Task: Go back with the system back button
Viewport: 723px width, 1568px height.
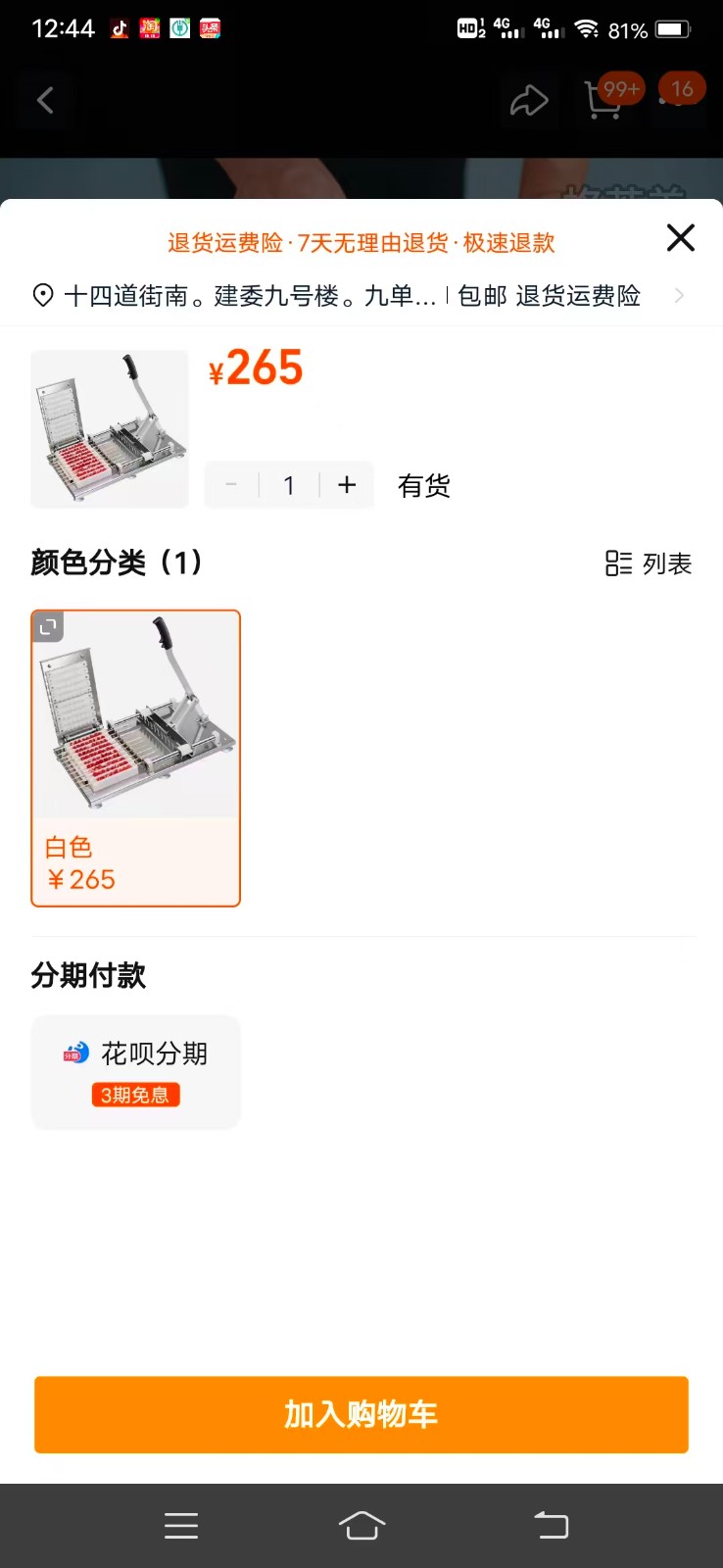Action: (x=551, y=1525)
